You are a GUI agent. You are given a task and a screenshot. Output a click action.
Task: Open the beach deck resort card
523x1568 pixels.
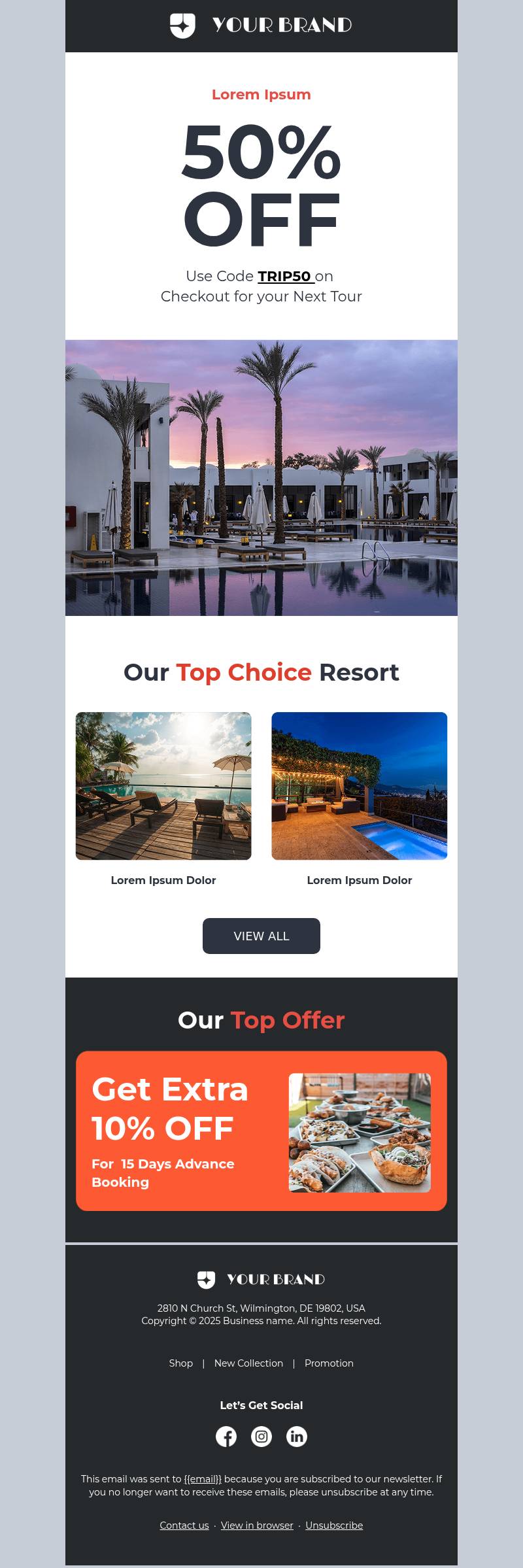tap(163, 786)
